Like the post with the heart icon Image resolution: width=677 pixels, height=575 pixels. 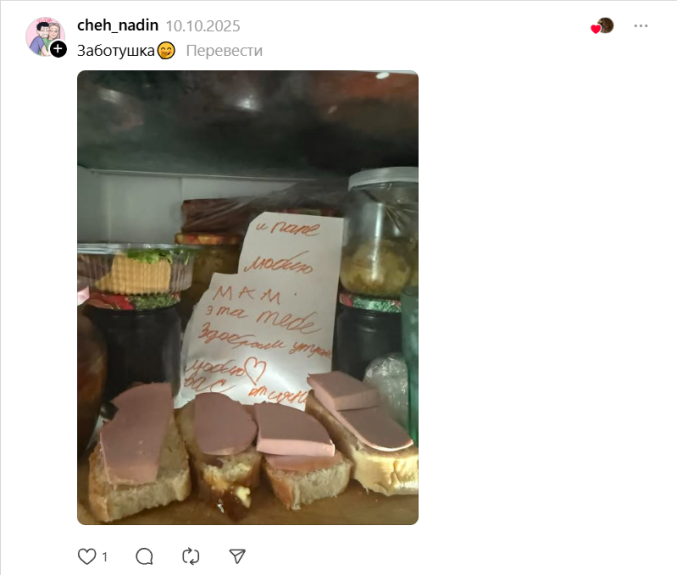point(87,556)
